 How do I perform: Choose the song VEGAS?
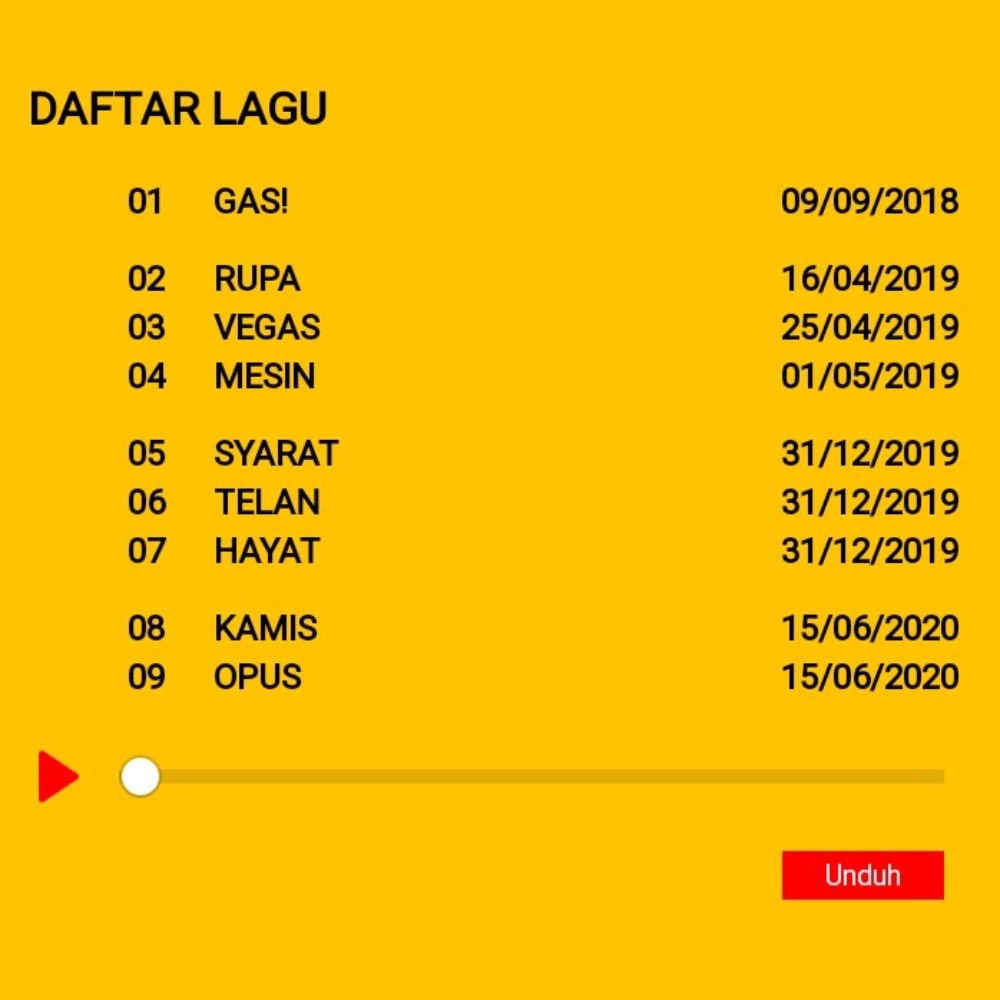(x=267, y=328)
